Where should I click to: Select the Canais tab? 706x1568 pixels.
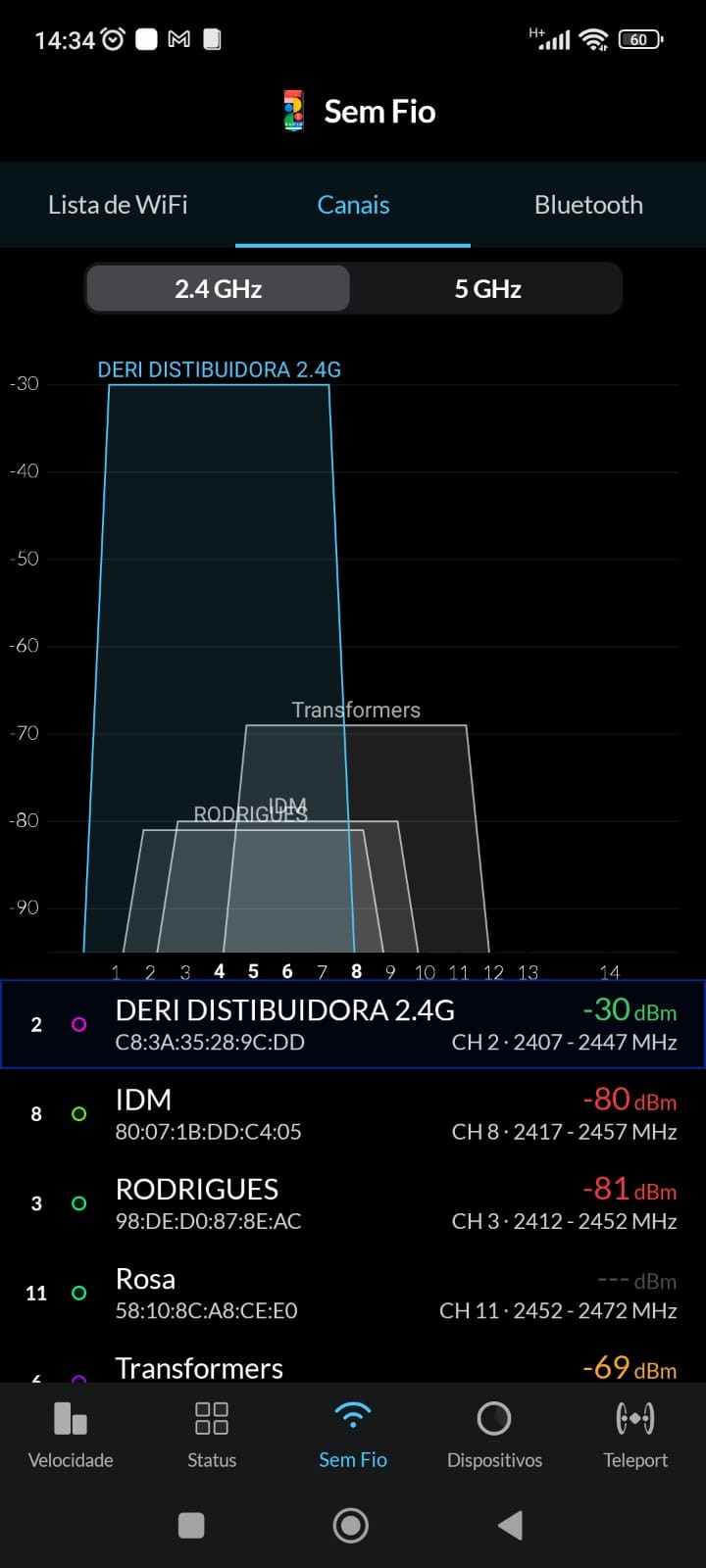[353, 205]
